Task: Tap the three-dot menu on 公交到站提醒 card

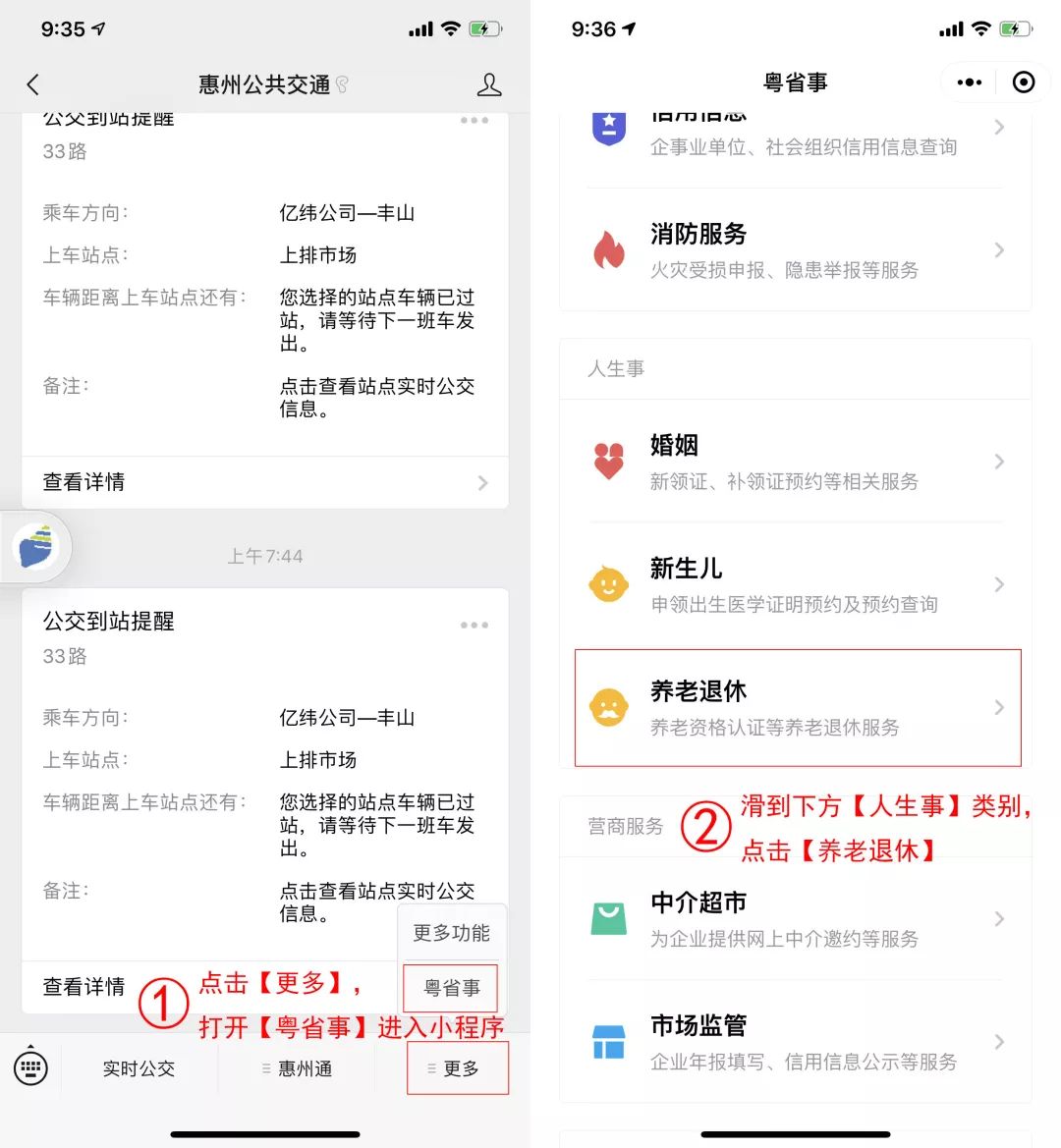Action: click(x=474, y=625)
